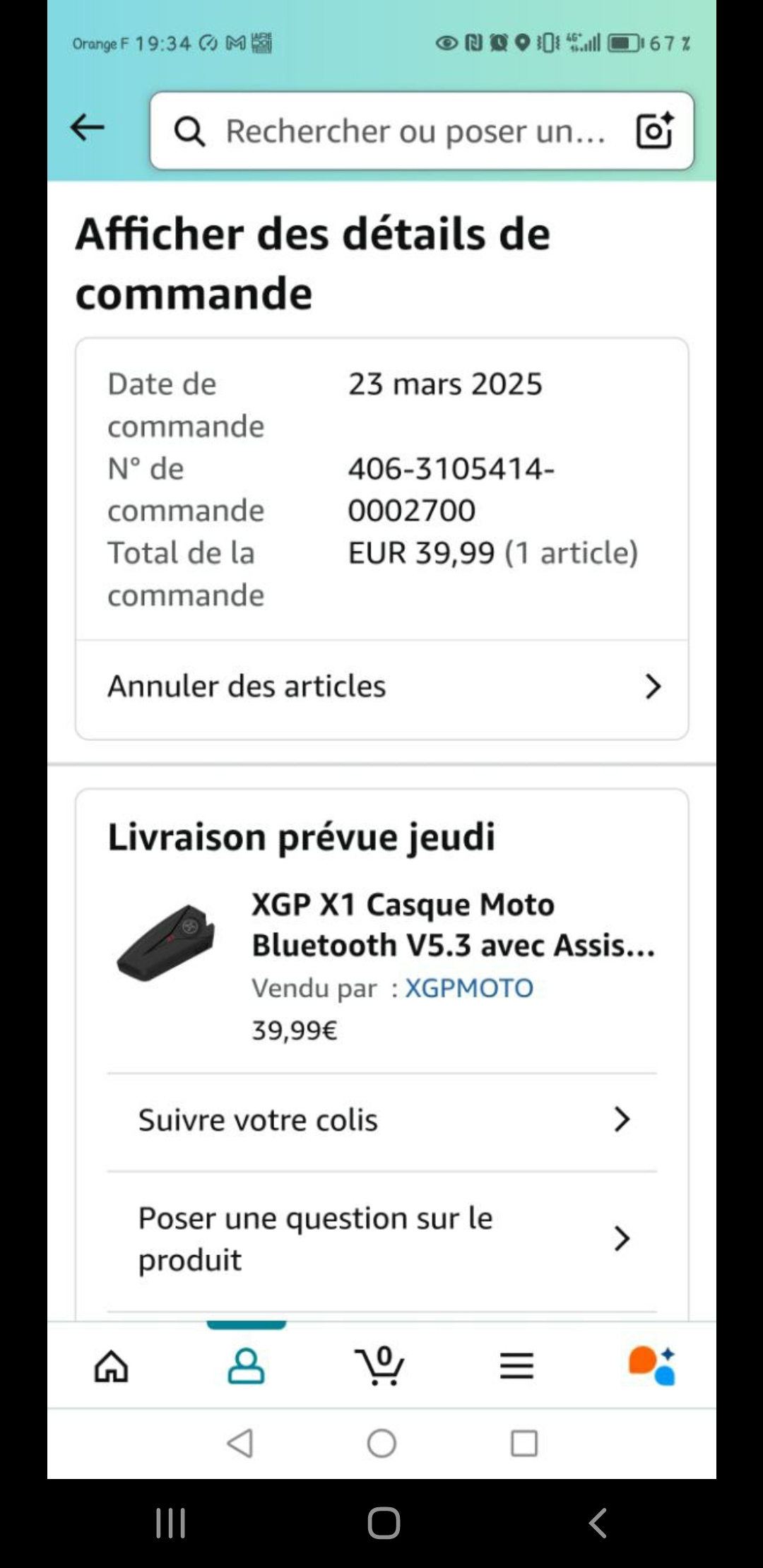
Task: Tap the search field "Rechercher ou poser un…"
Action: tap(414, 131)
